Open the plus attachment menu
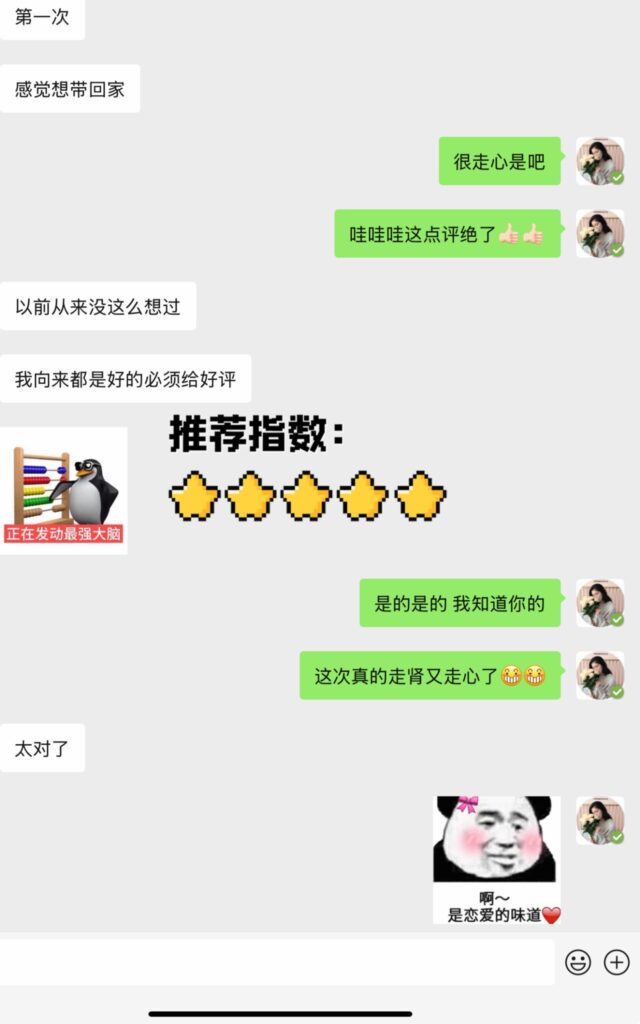Viewport: 640px width, 1024px height. (617, 962)
